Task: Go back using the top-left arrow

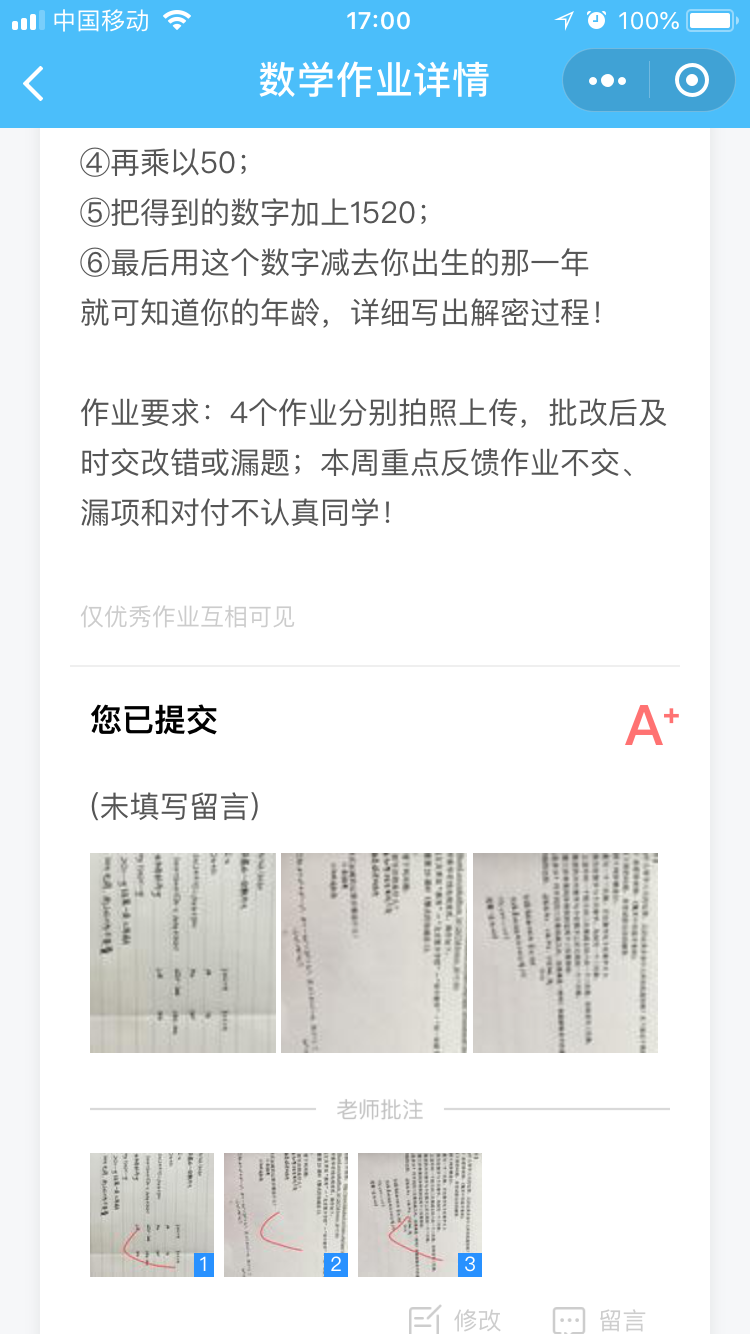Action: click(x=34, y=82)
